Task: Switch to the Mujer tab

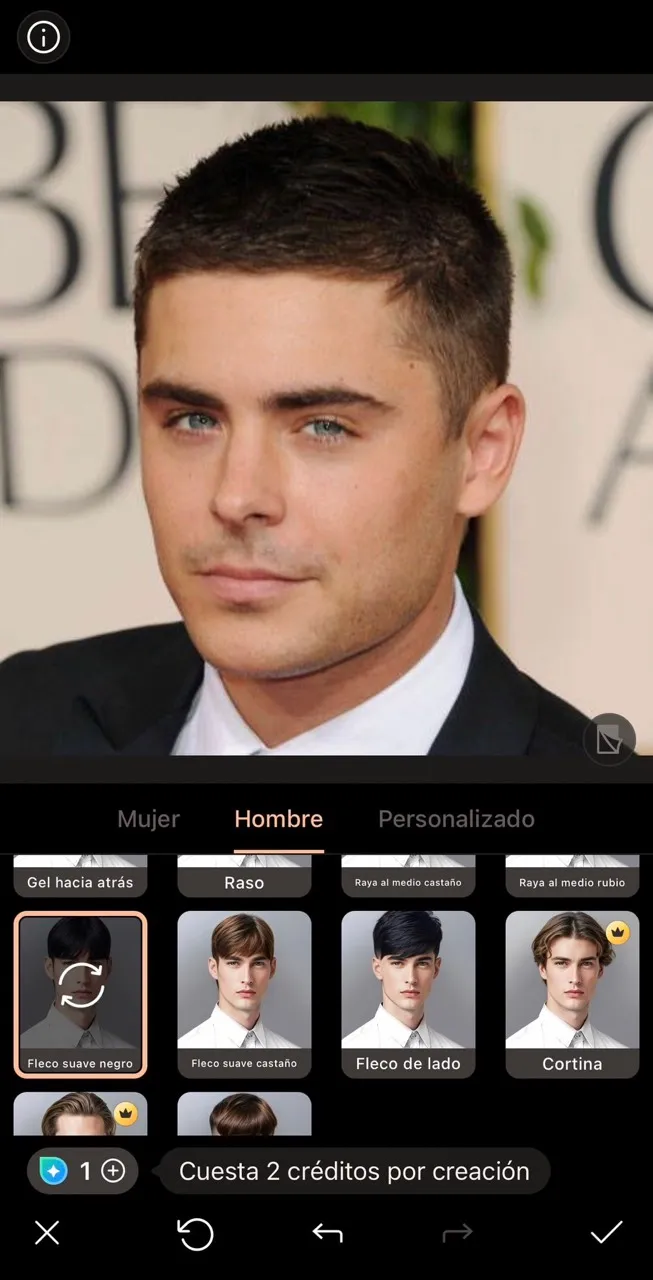Action: click(x=149, y=819)
